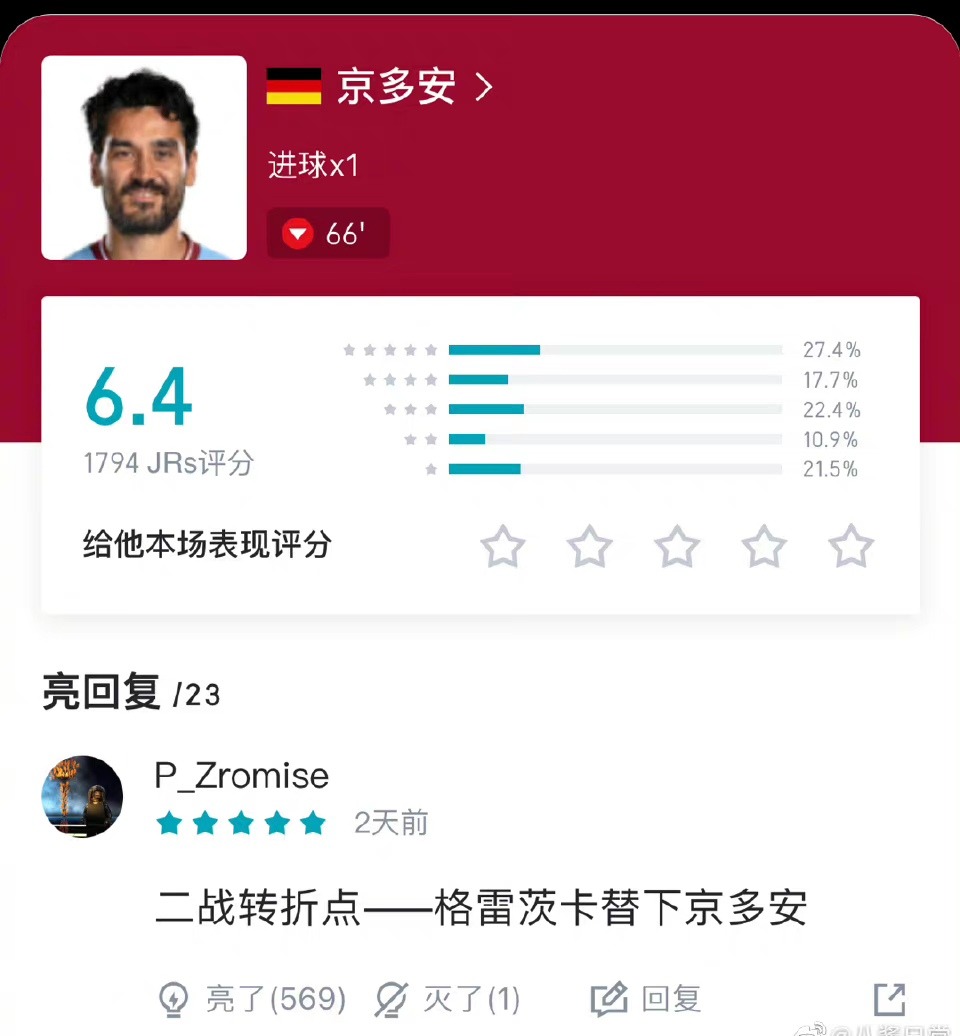Rate his performance five stars
The width and height of the screenshot is (960, 1036).
tap(851, 547)
